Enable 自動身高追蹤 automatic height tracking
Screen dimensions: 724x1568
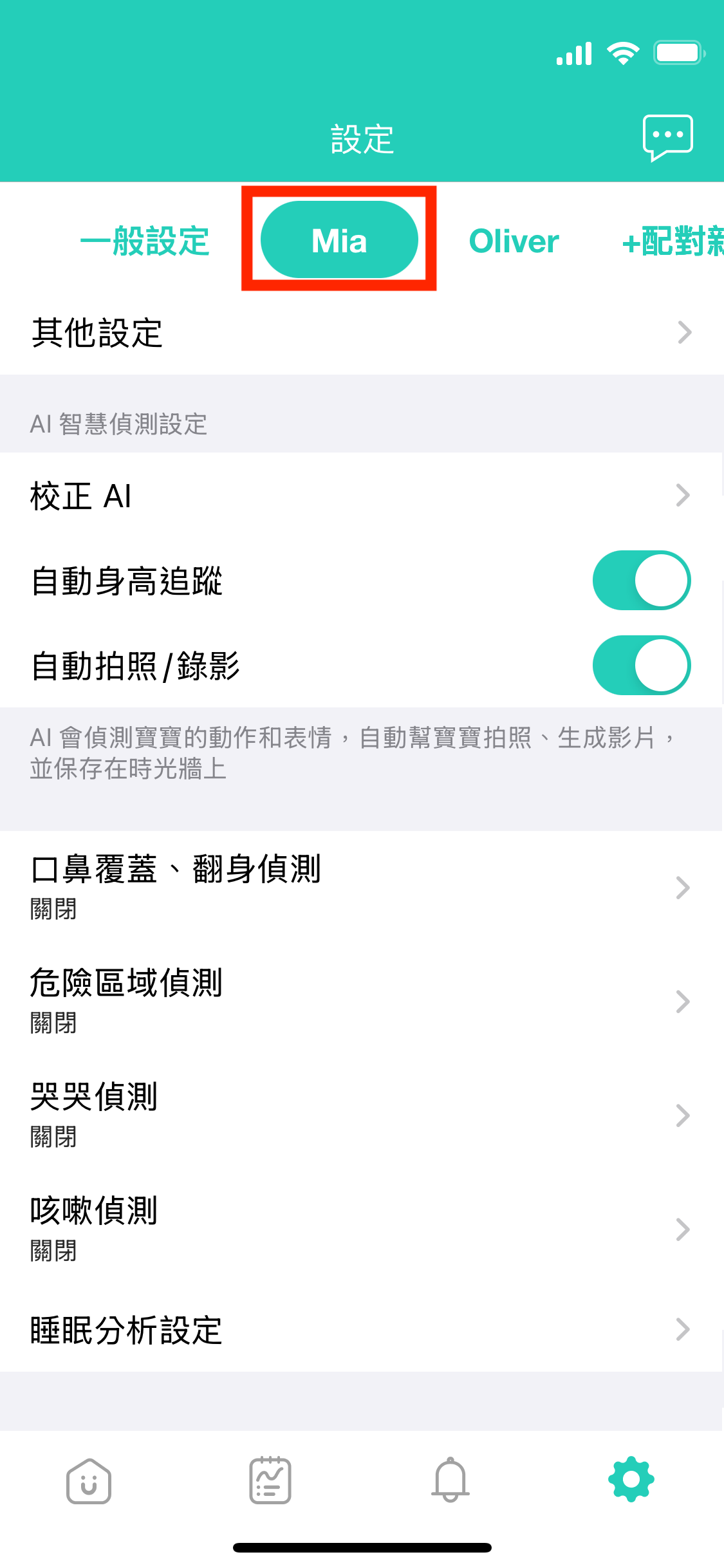[x=641, y=580]
